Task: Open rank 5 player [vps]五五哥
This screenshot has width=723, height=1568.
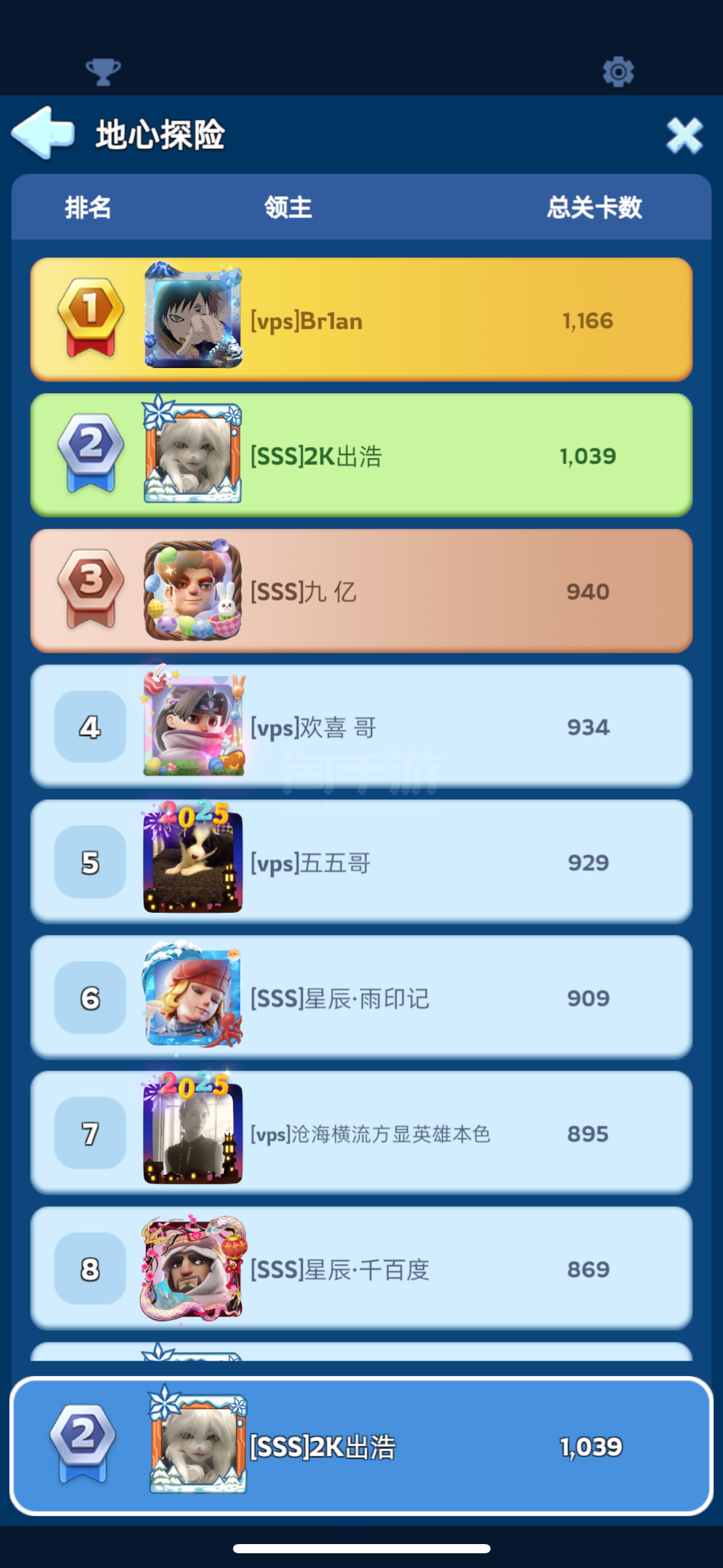Action: 361,862
